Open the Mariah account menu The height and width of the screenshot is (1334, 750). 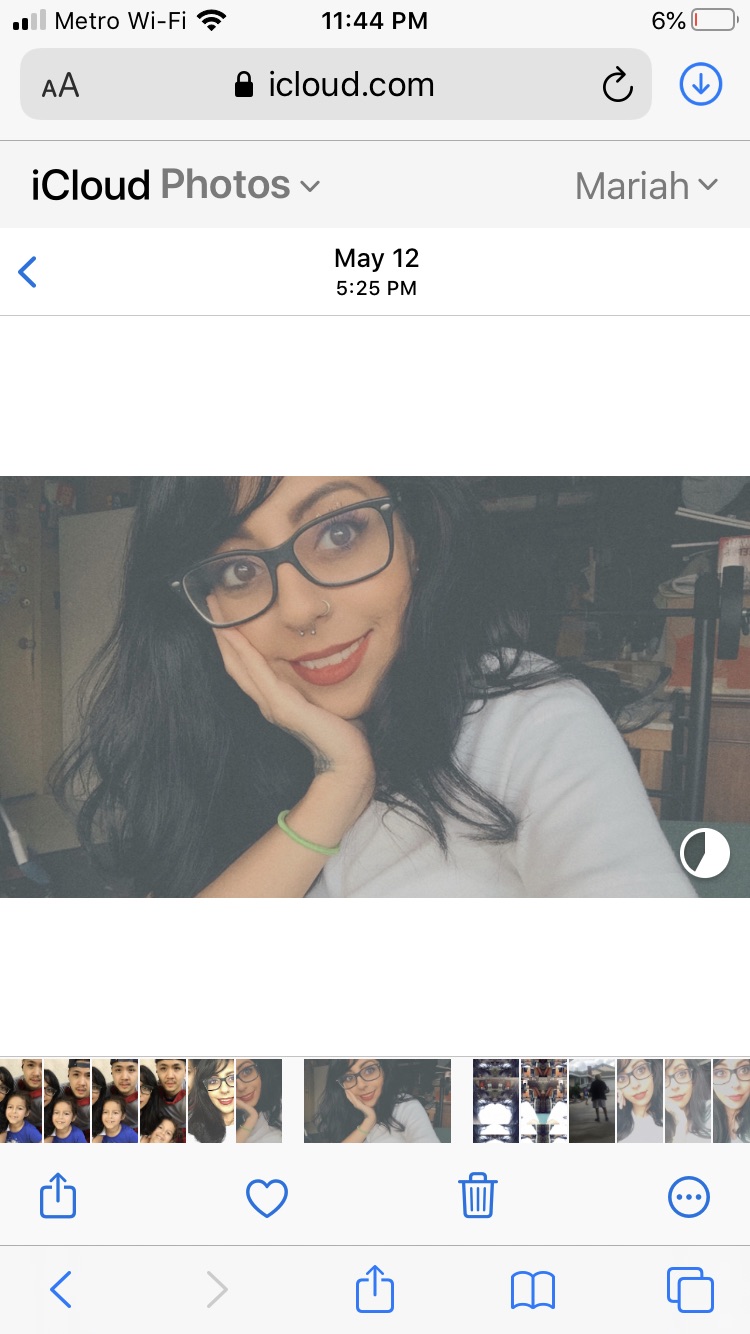[x=647, y=185]
